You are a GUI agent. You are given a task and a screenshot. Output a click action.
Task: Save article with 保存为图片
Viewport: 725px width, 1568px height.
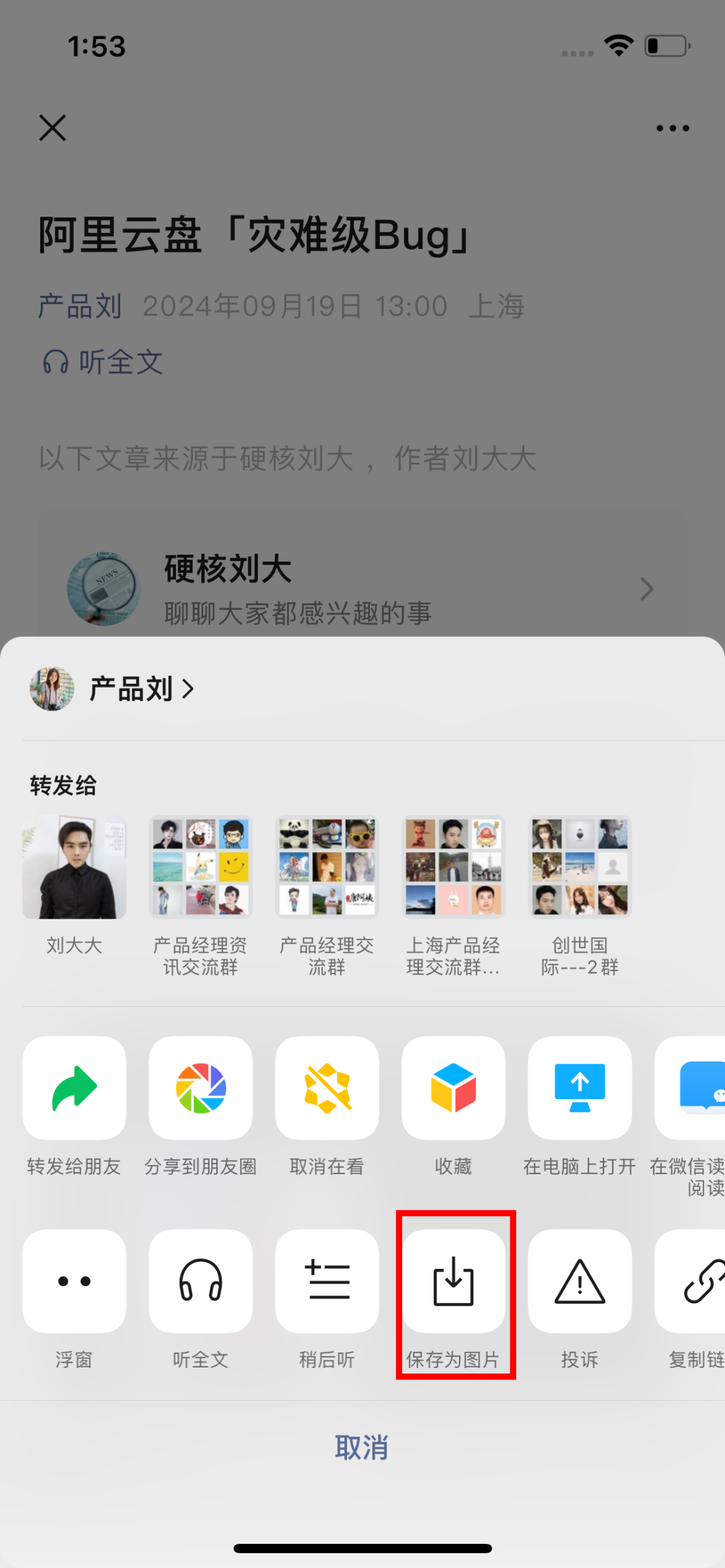[x=453, y=1282]
